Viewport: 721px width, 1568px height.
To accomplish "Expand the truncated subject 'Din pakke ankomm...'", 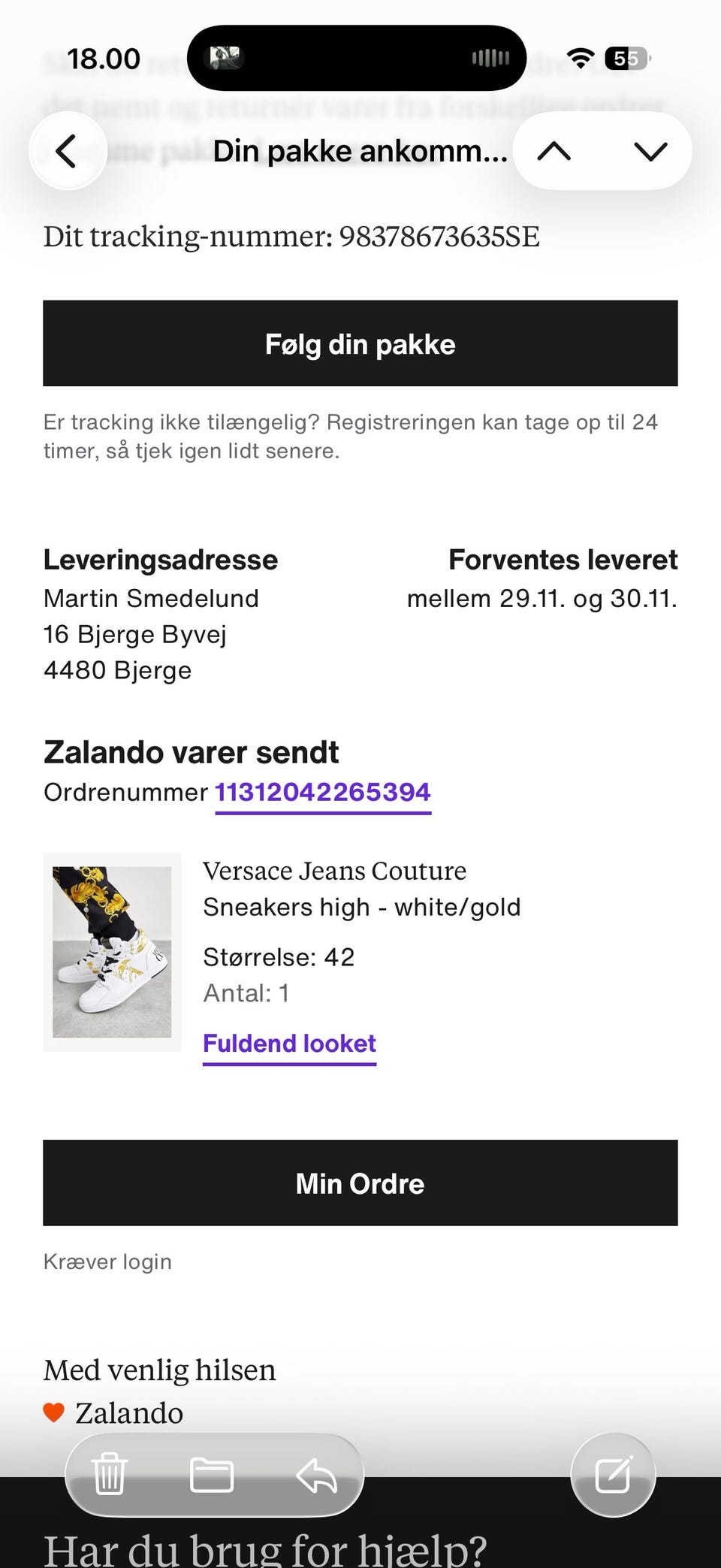I will (358, 150).
